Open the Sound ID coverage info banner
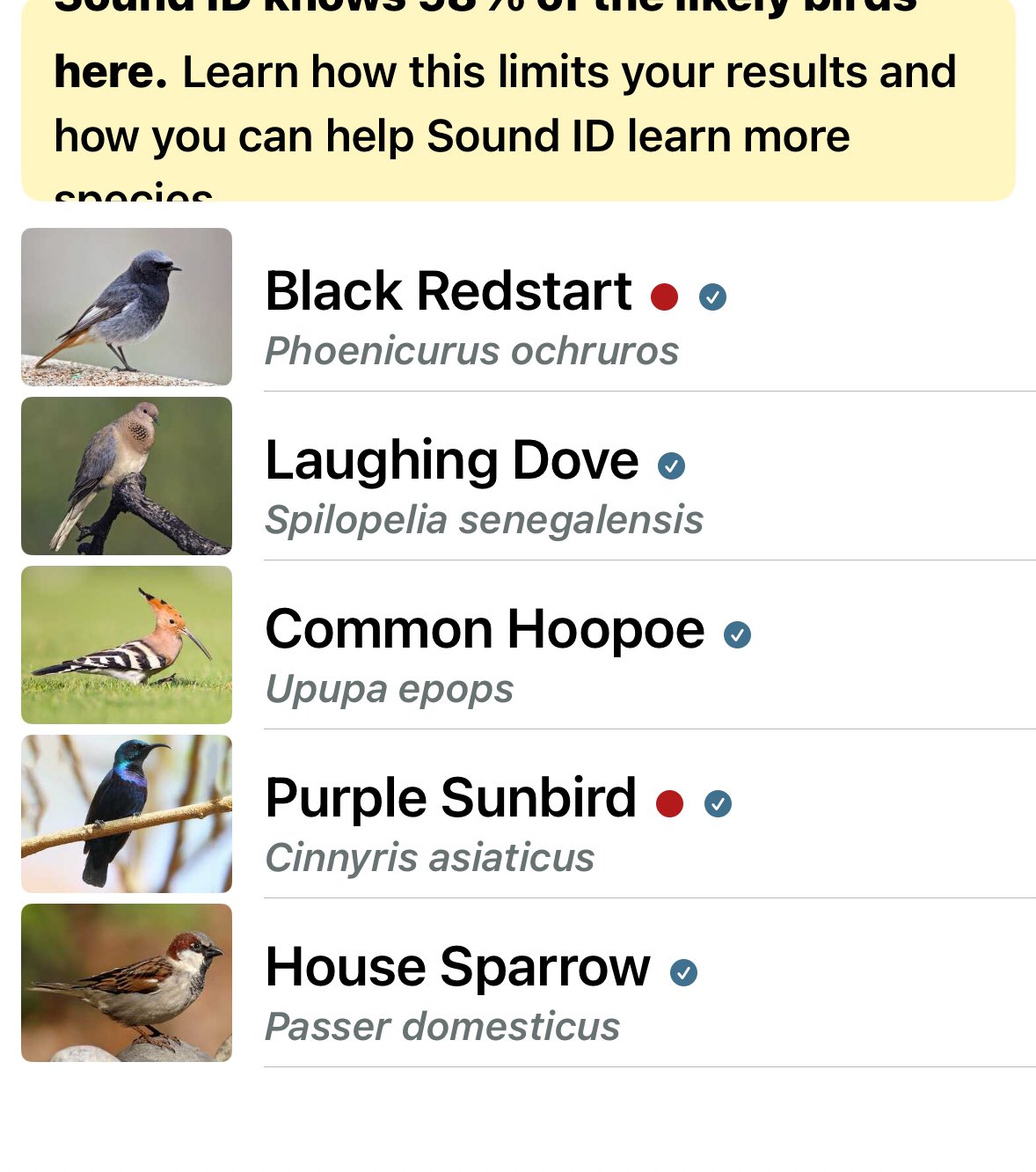Image resolution: width=1036 pixels, height=1172 pixels. point(517,106)
